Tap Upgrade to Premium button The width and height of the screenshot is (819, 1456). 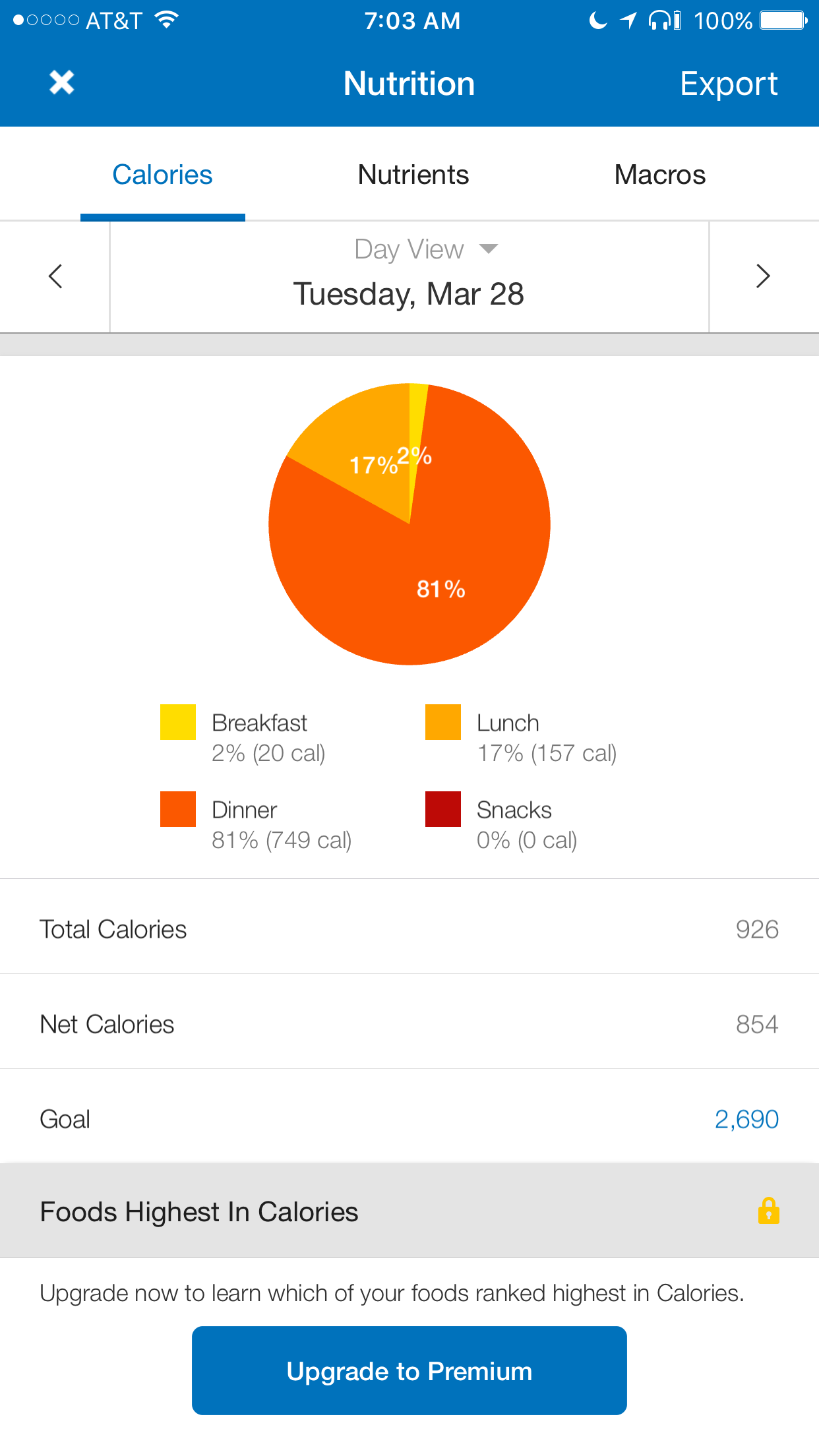tap(409, 1370)
